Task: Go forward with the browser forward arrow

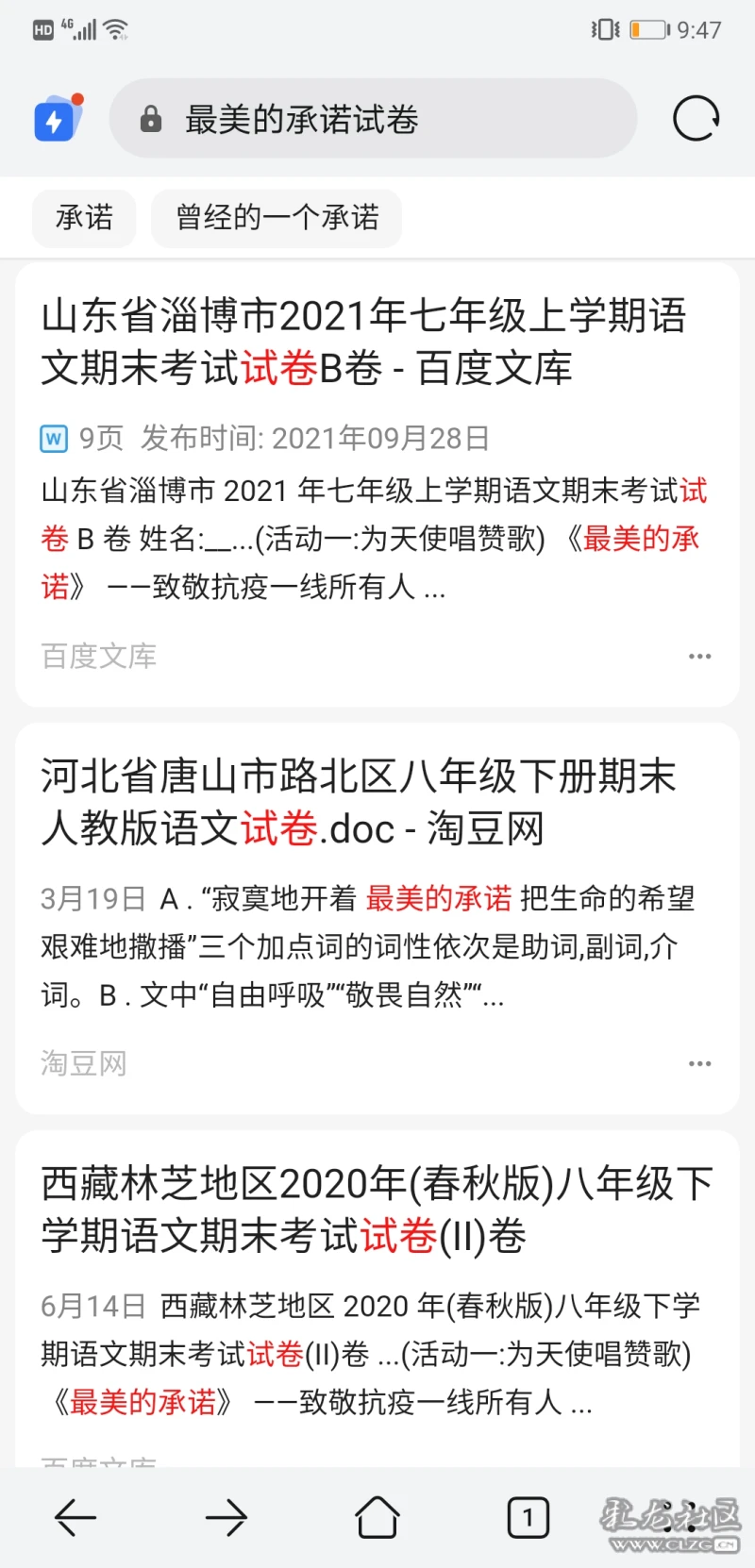Action: click(226, 1517)
